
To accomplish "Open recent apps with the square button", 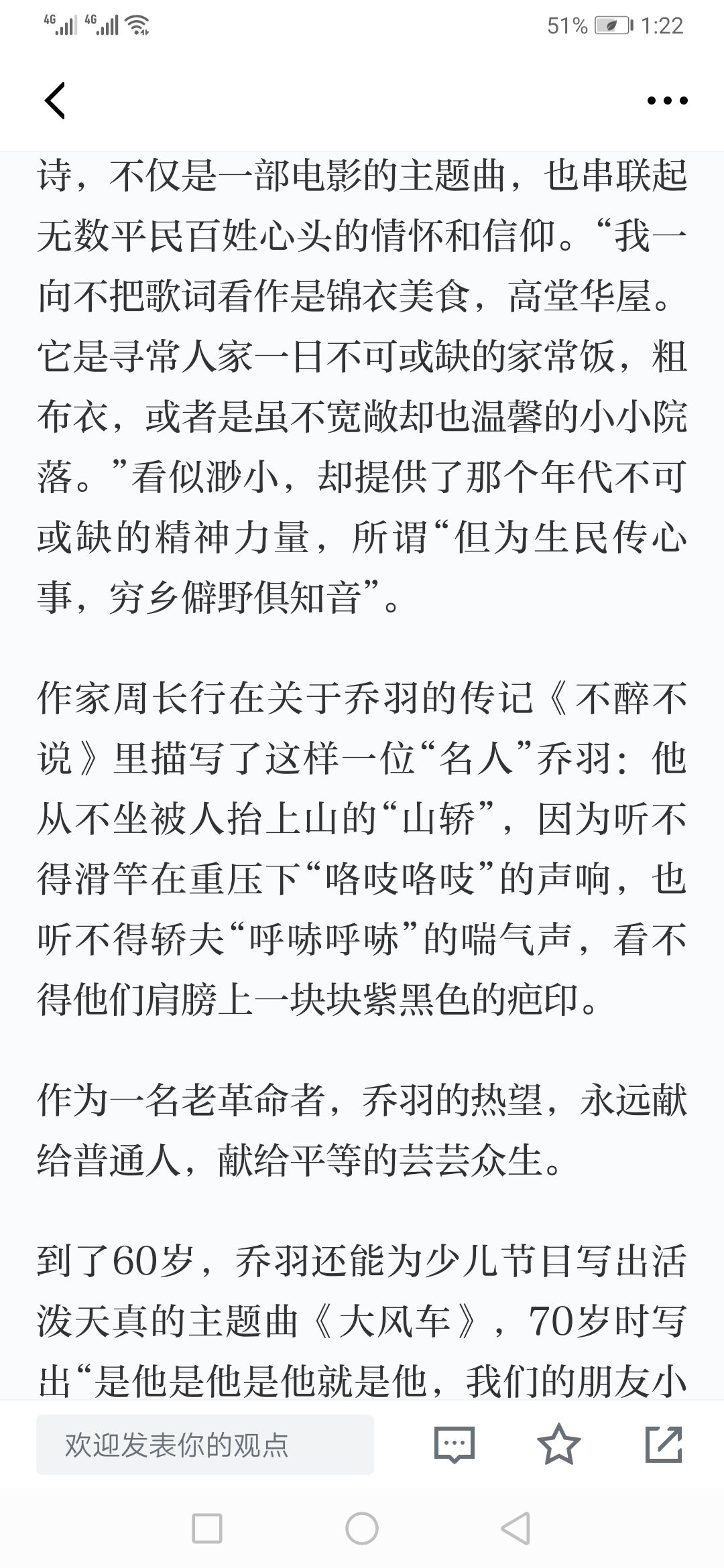I will (207, 1528).
